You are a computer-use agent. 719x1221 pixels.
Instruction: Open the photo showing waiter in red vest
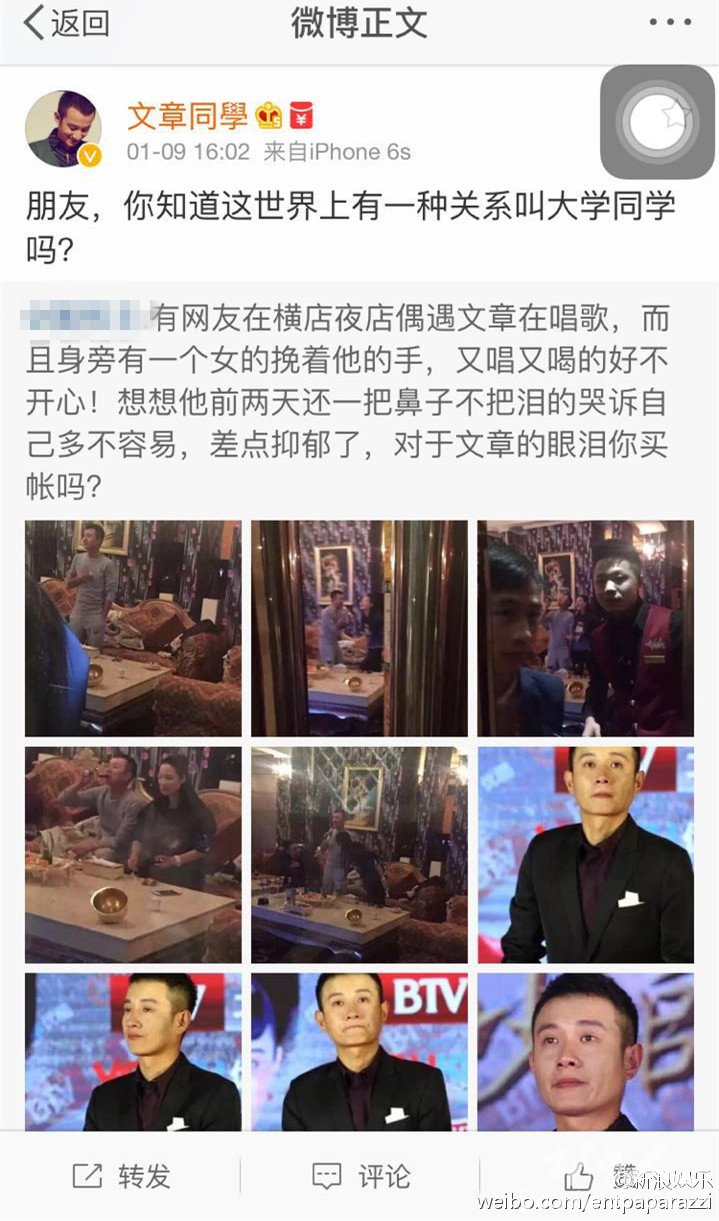(x=585, y=628)
